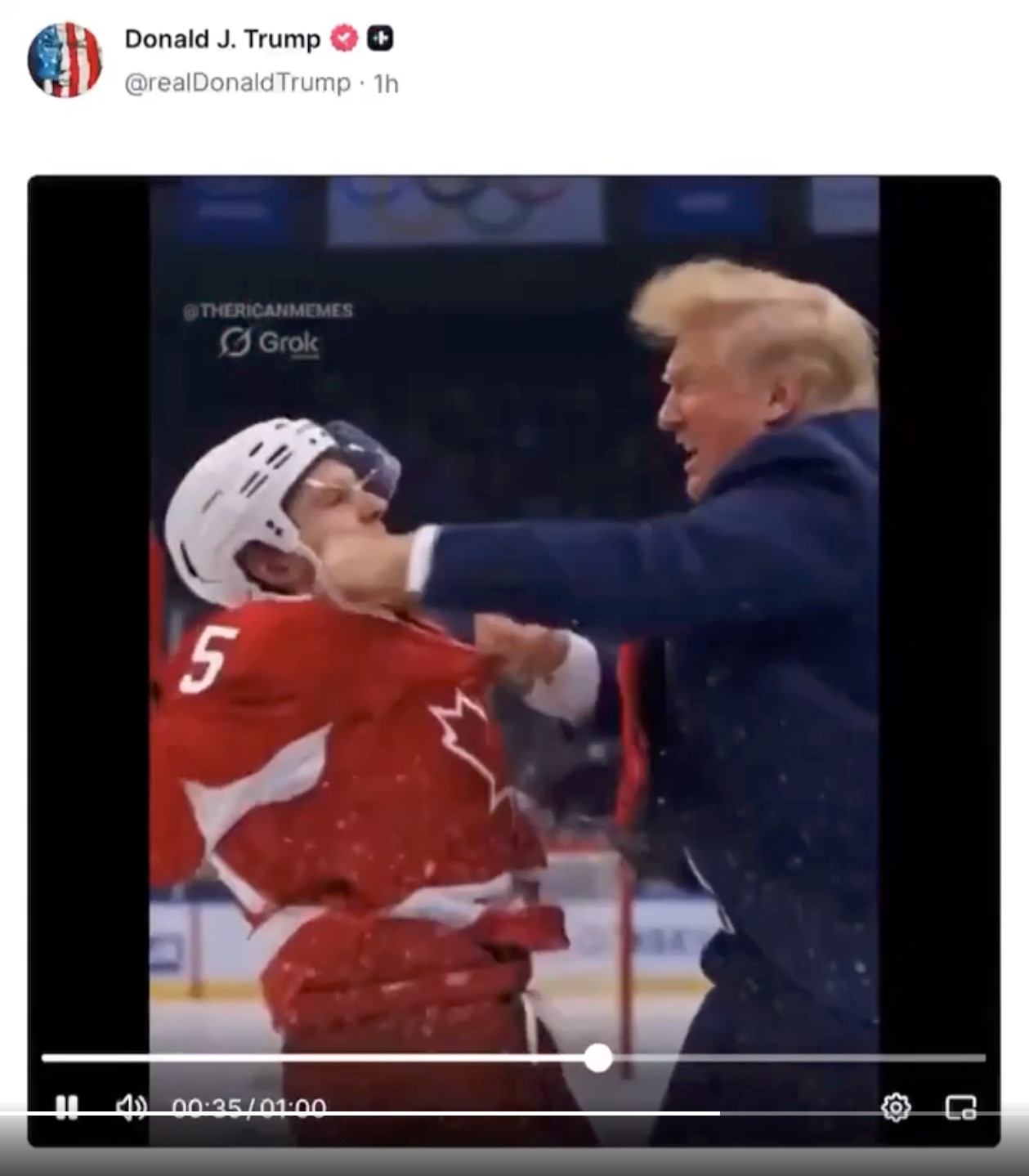Open video settings gear
This screenshot has height=1176, width=1029.
coord(896,1107)
